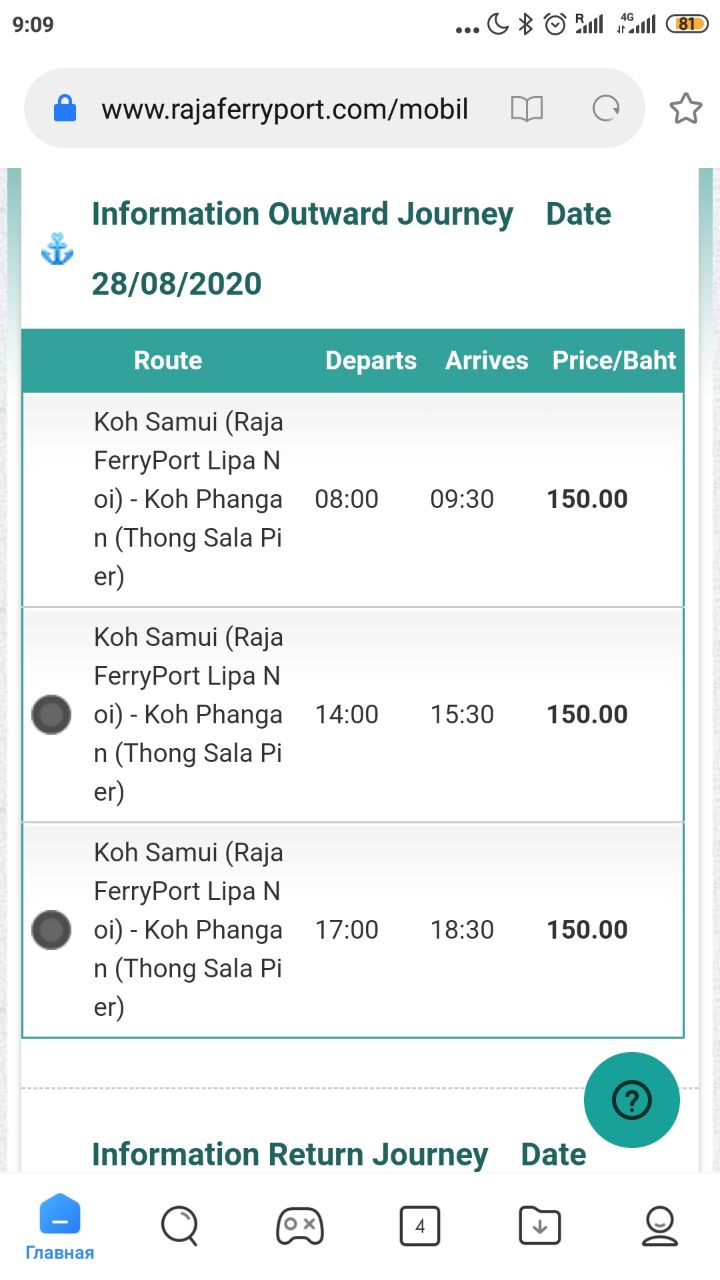Reload the page

coord(606,108)
